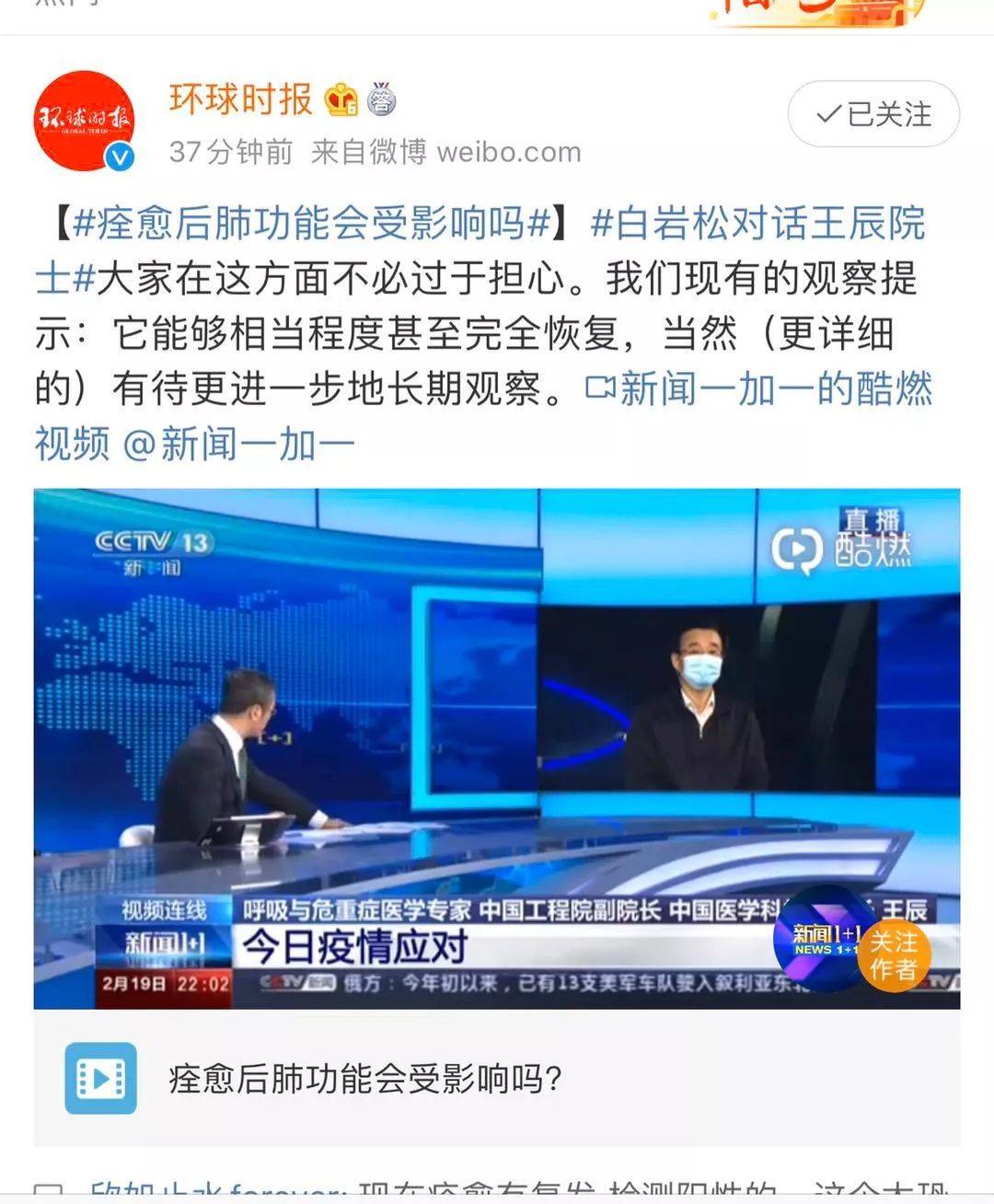Open hashtag #痊愈后肺功能会受影响吗#
This screenshot has width=994, height=1204.
313,224
